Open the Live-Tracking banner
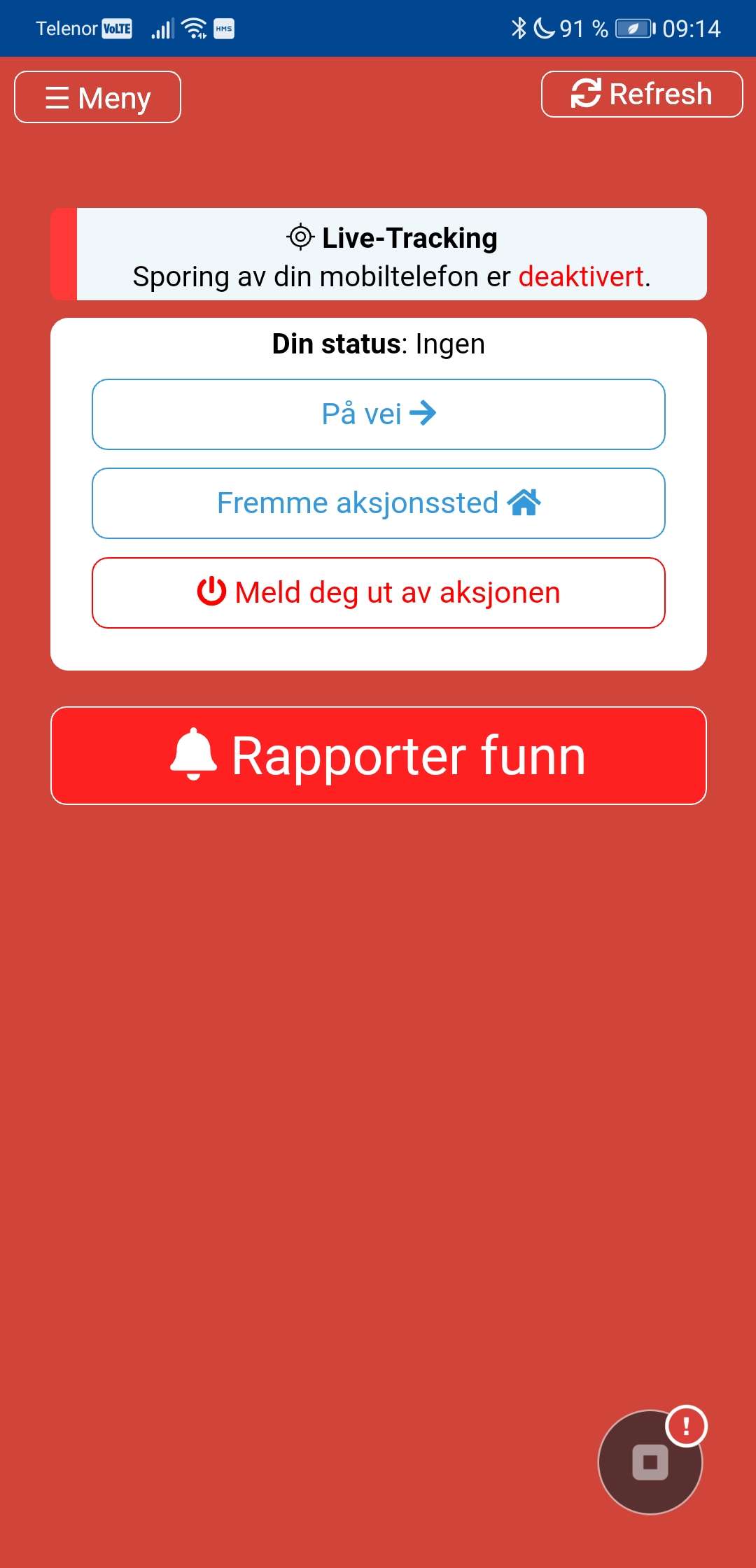 (391, 255)
